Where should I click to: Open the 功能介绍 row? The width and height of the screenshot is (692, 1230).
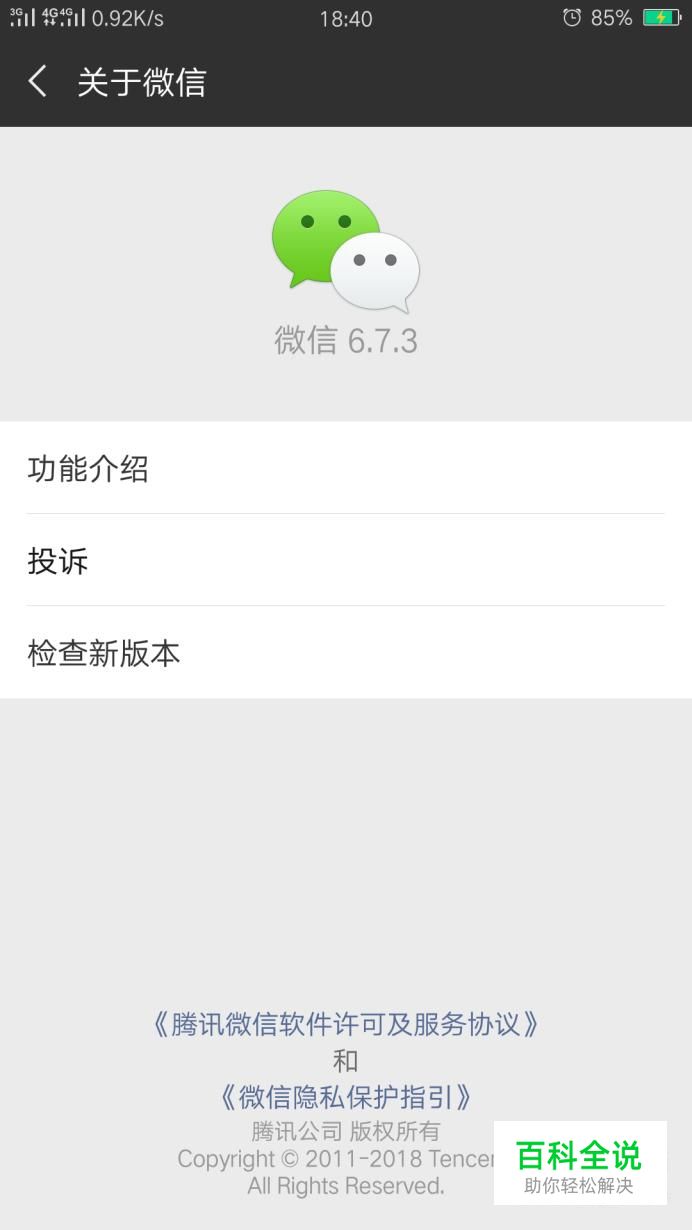pyautogui.click(x=345, y=468)
